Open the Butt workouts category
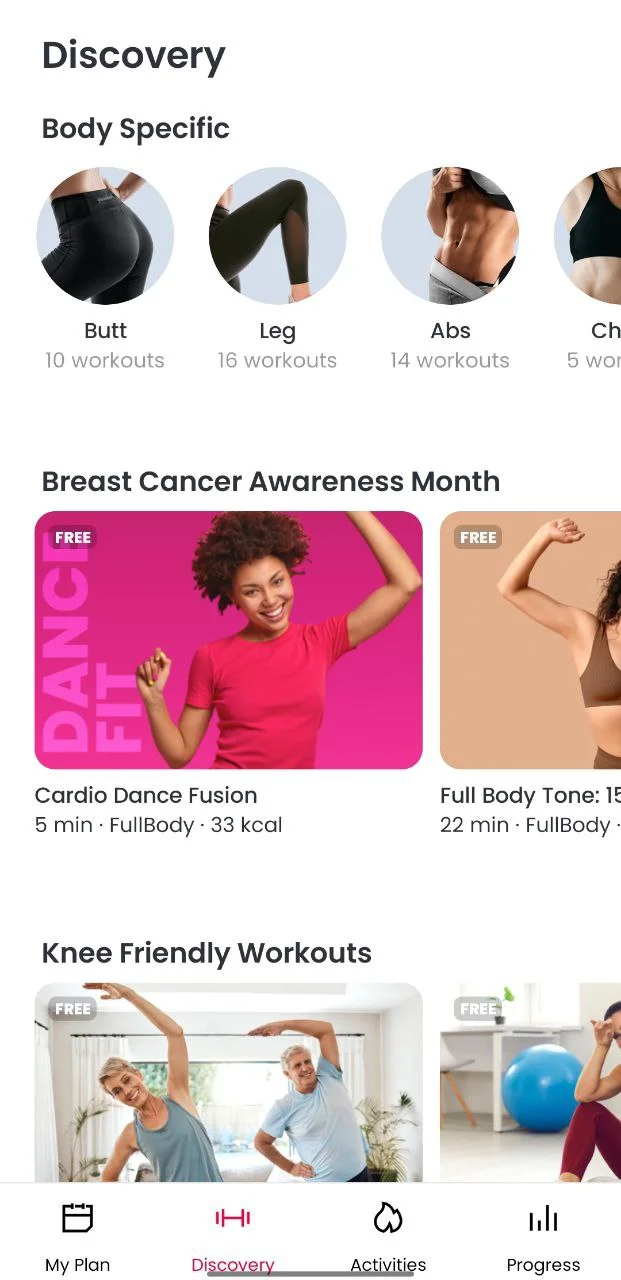 (105, 237)
